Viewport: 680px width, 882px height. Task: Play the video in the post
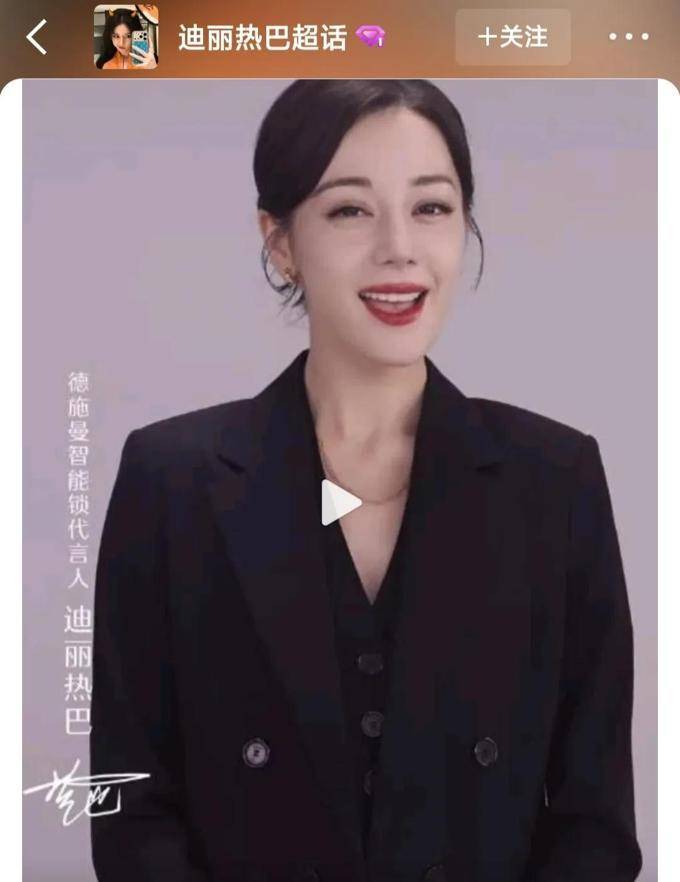tap(340, 503)
